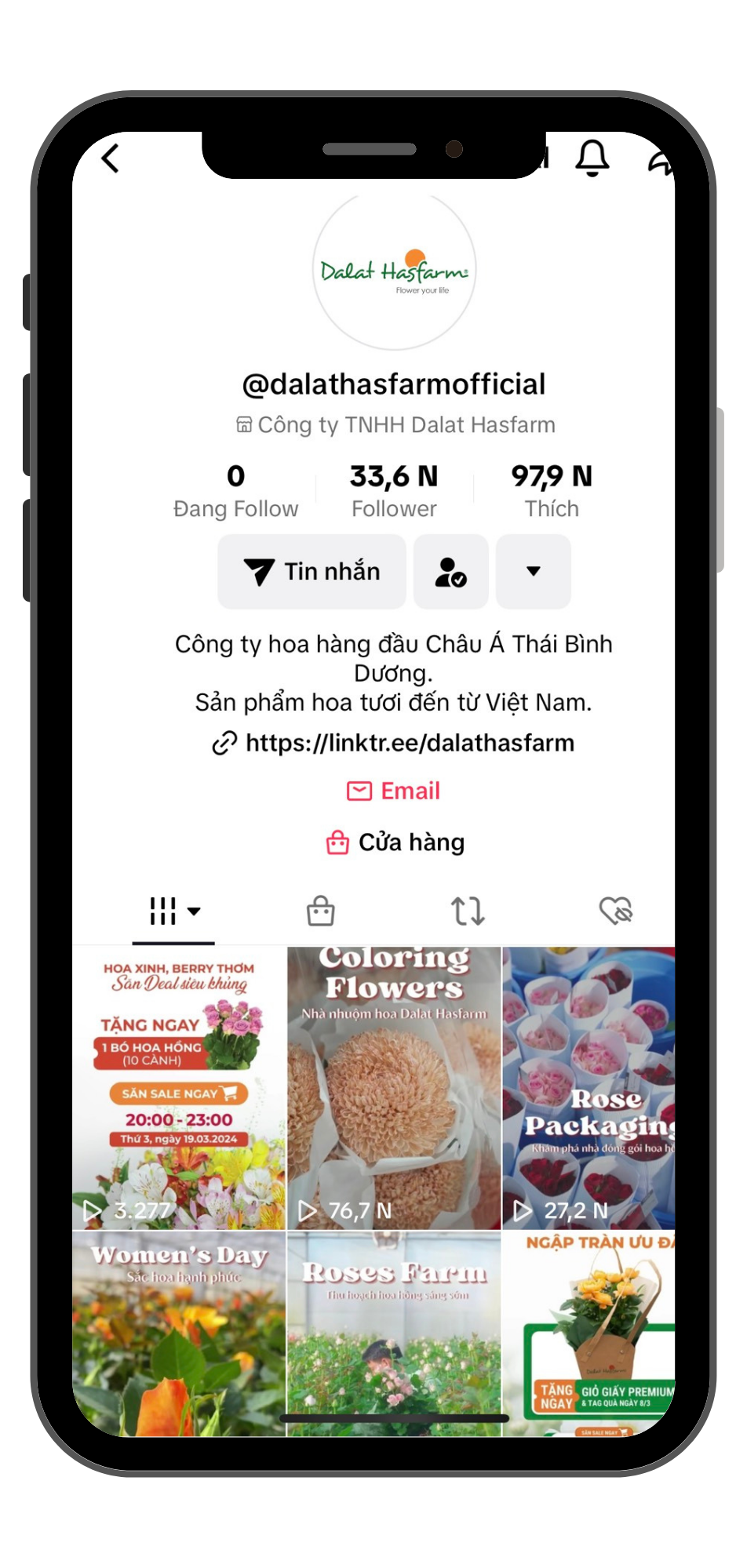
Task: Share this profile via the arrow icon
Action: 661,160
